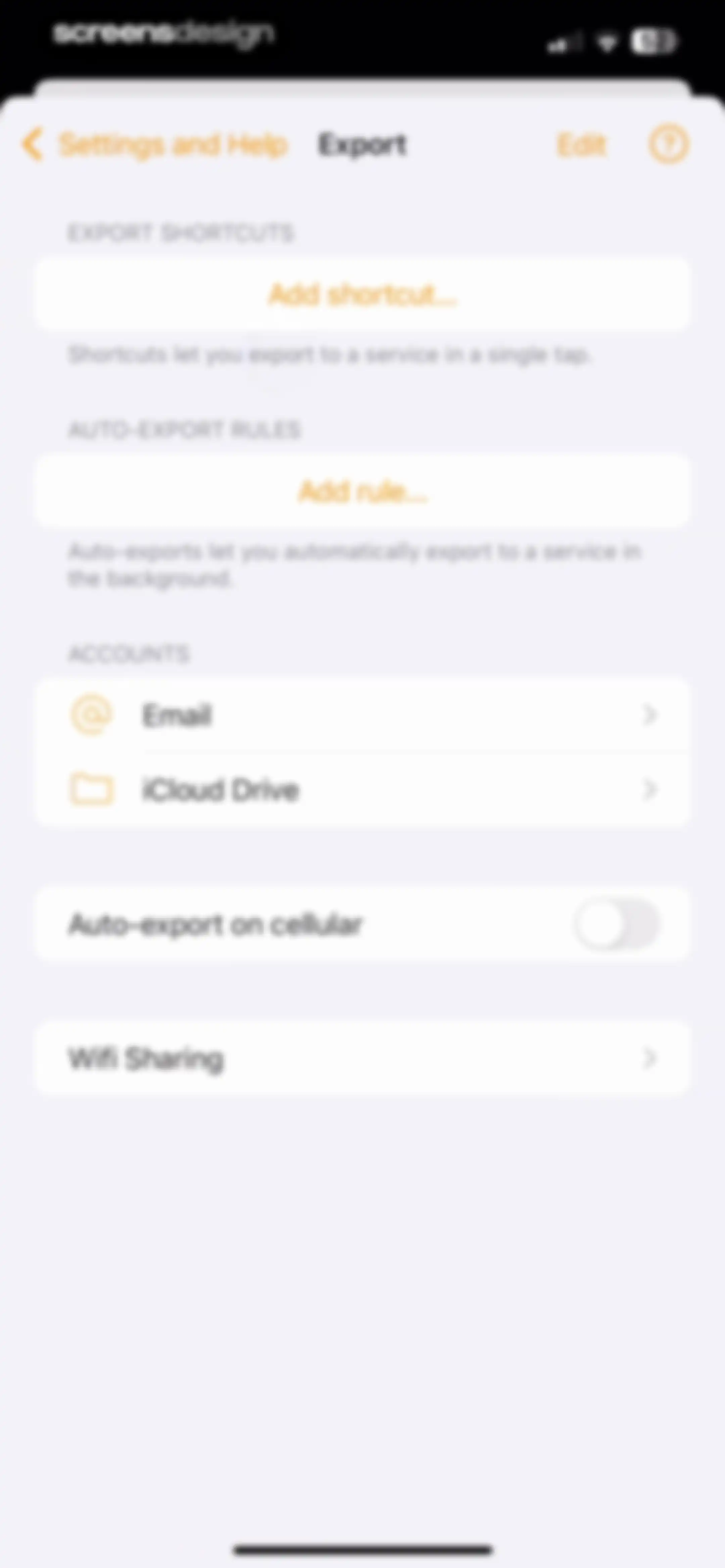Open the Email account settings
This screenshot has height=1568, width=725.
coord(362,715)
